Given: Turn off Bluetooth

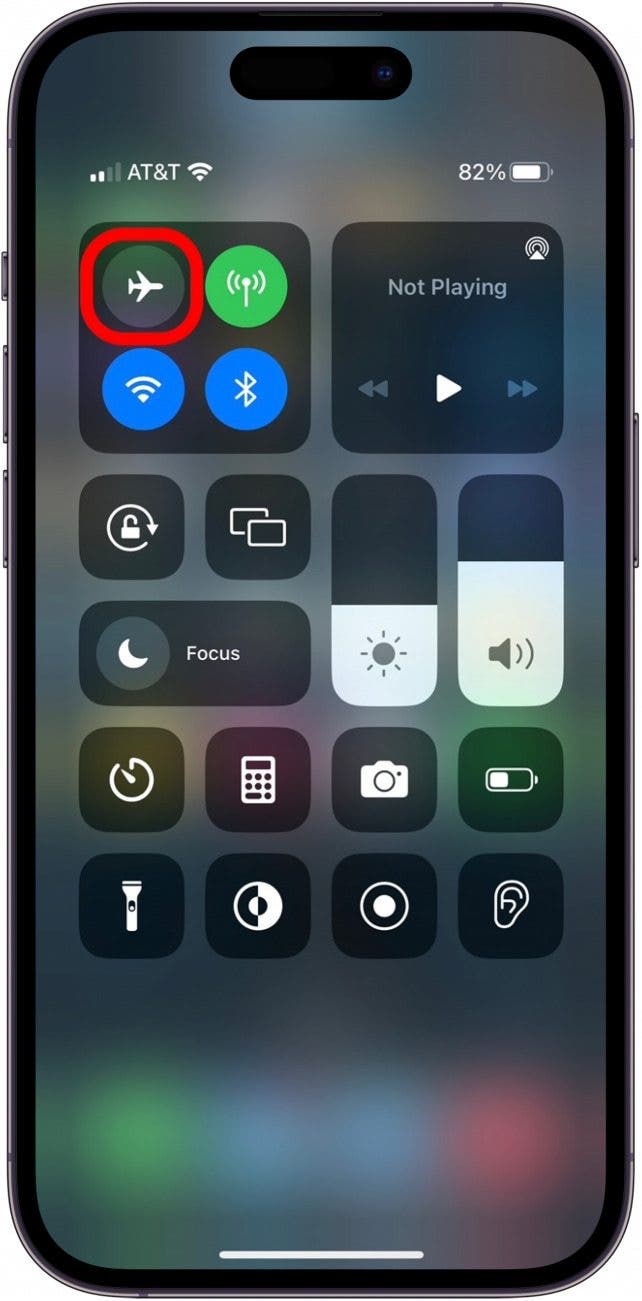Looking at the screenshot, I should [246, 389].
